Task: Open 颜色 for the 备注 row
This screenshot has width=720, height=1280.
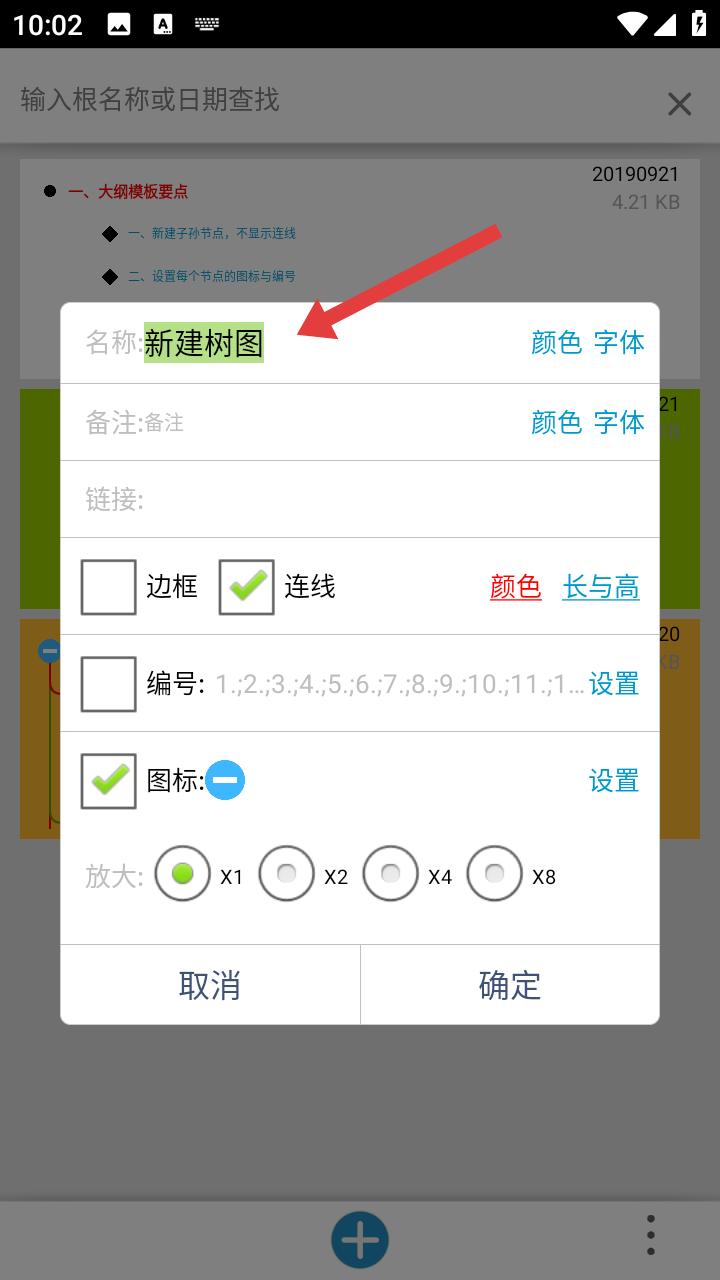Action: tap(556, 423)
